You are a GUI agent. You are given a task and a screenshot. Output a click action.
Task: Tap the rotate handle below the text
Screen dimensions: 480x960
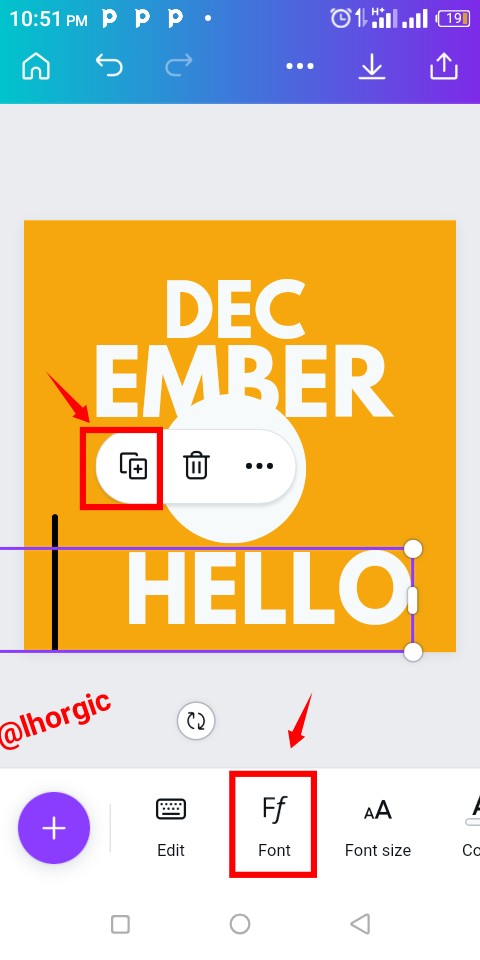(196, 721)
